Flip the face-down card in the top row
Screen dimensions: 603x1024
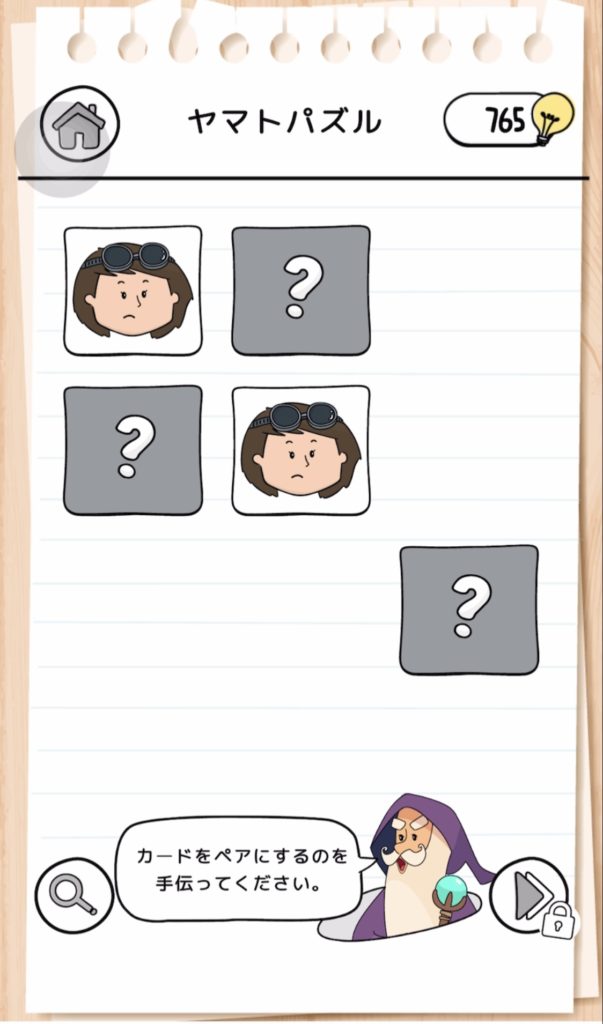coord(301,291)
